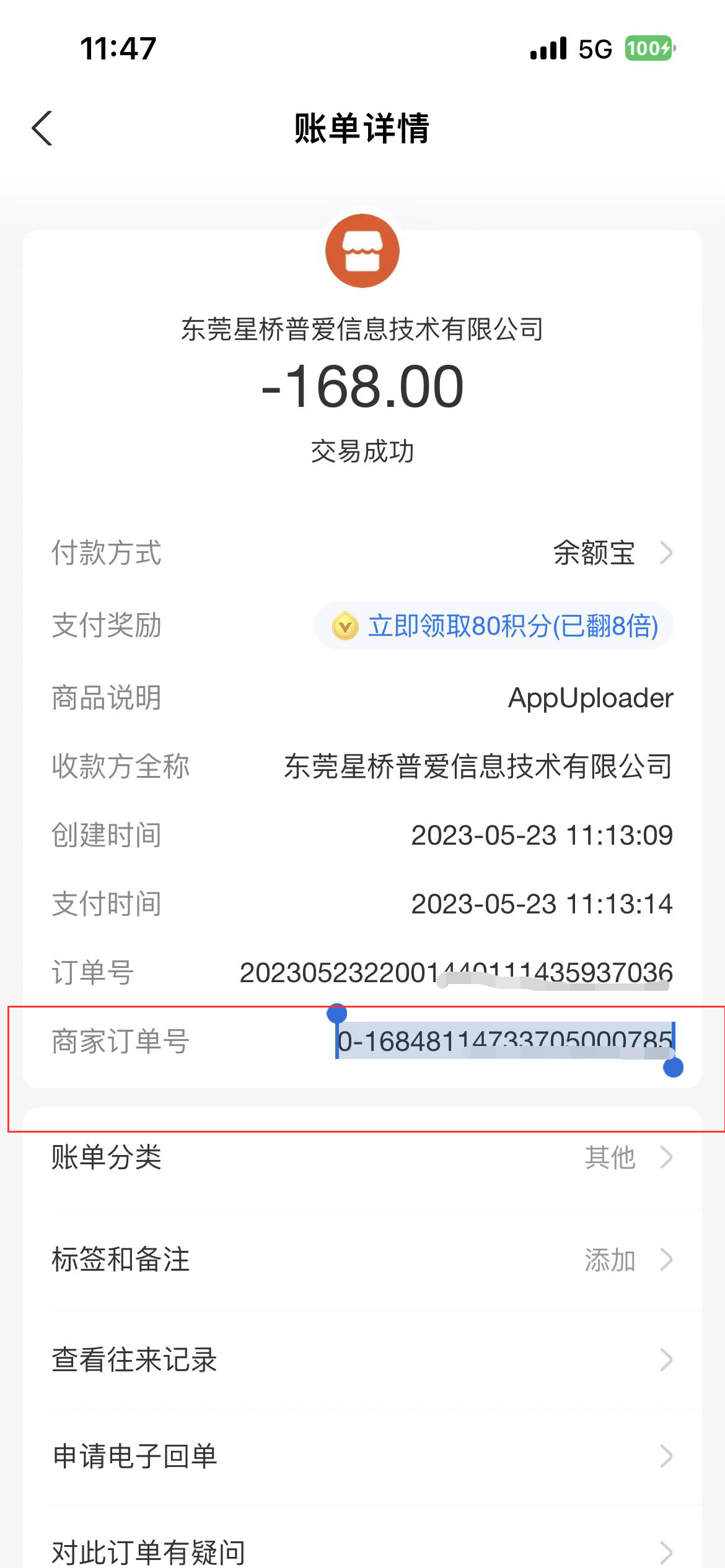
Task: Open 查看往来记录
Action: click(362, 1360)
